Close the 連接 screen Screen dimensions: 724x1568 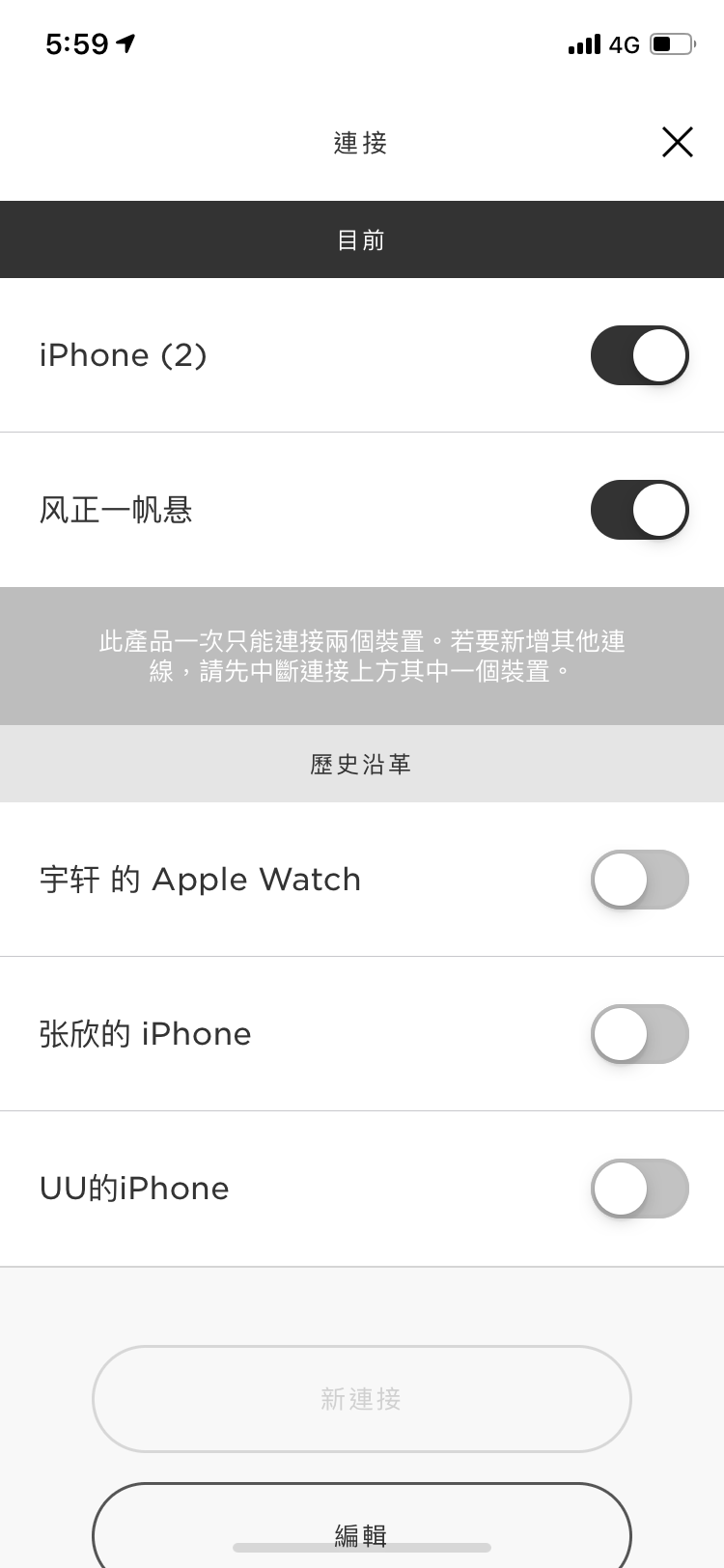[677, 142]
